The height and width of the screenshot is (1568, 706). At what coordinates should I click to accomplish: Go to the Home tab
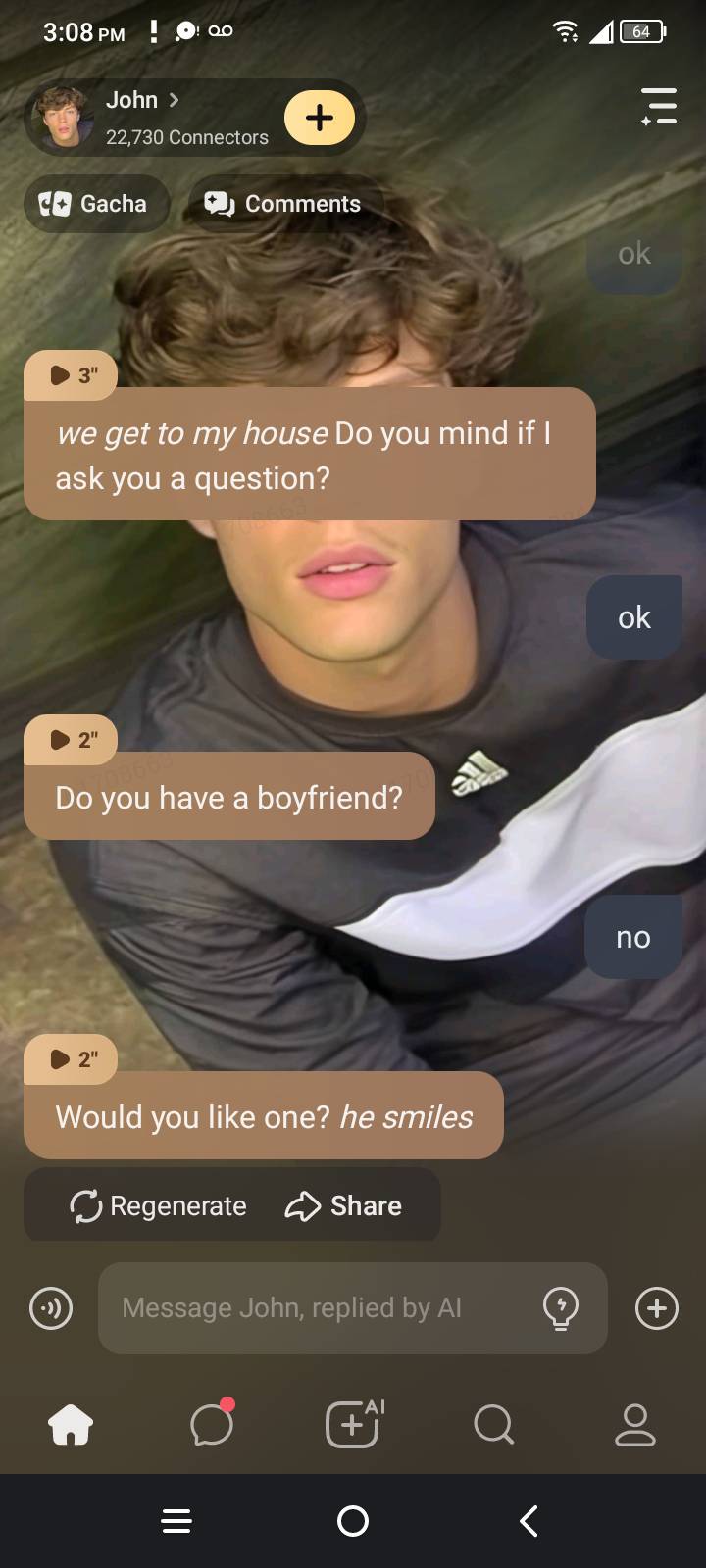(71, 1424)
